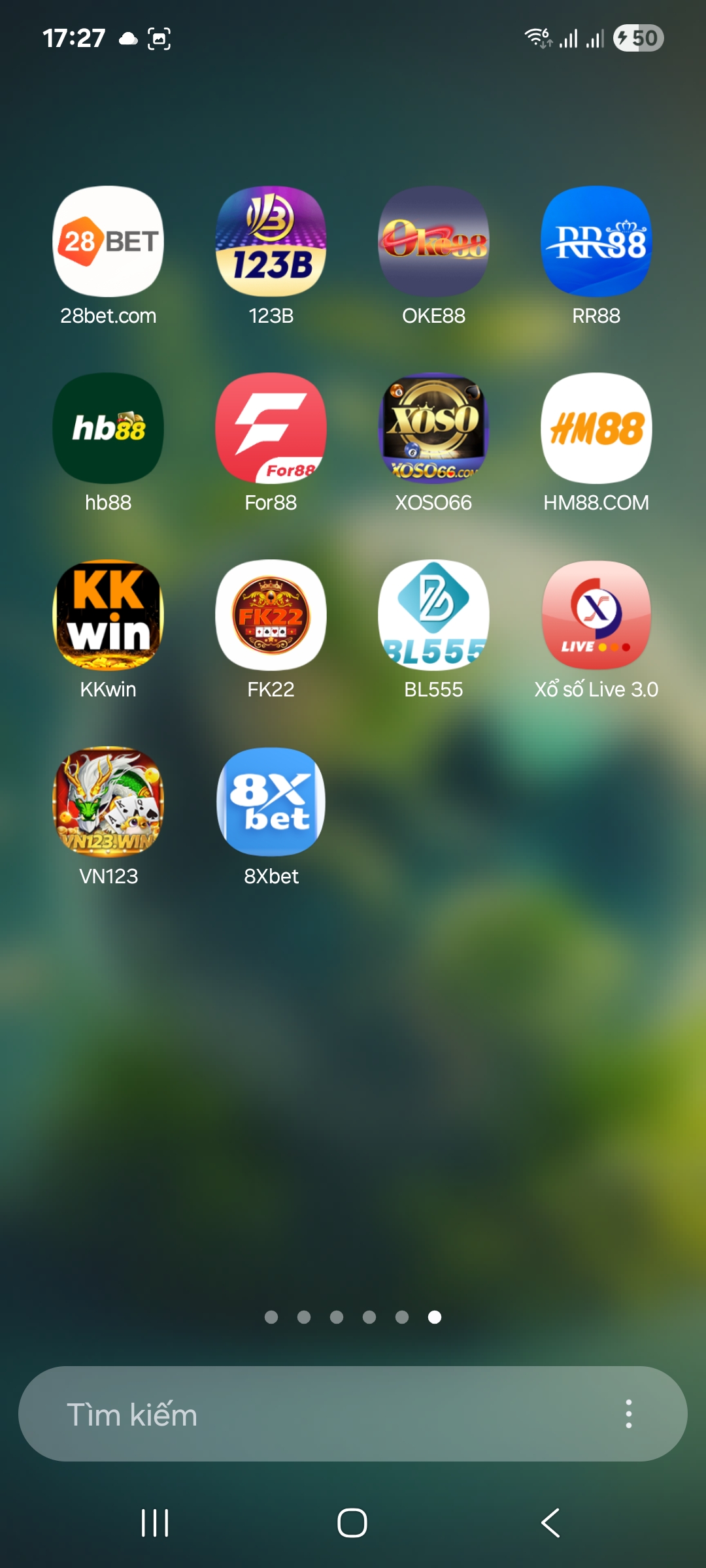The image size is (706, 1568).
Task: Launch the 123B app
Action: pos(271,242)
